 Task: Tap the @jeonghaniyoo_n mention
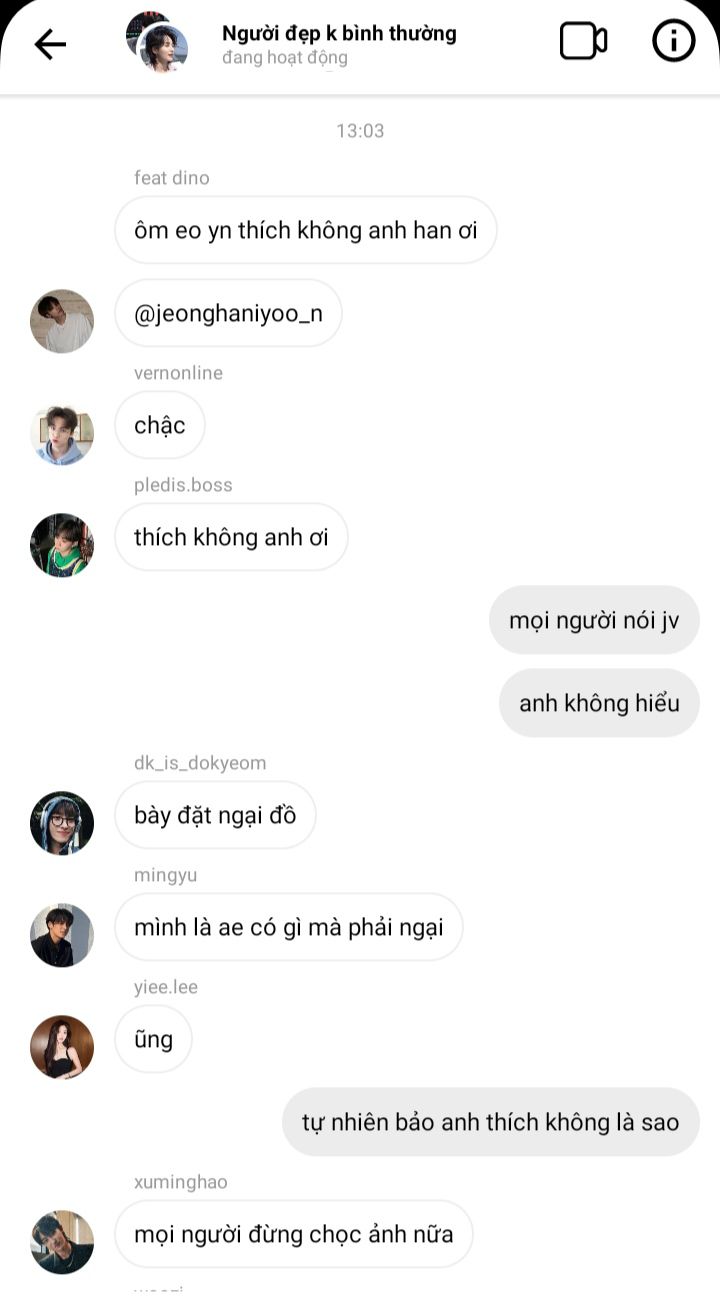228,313
